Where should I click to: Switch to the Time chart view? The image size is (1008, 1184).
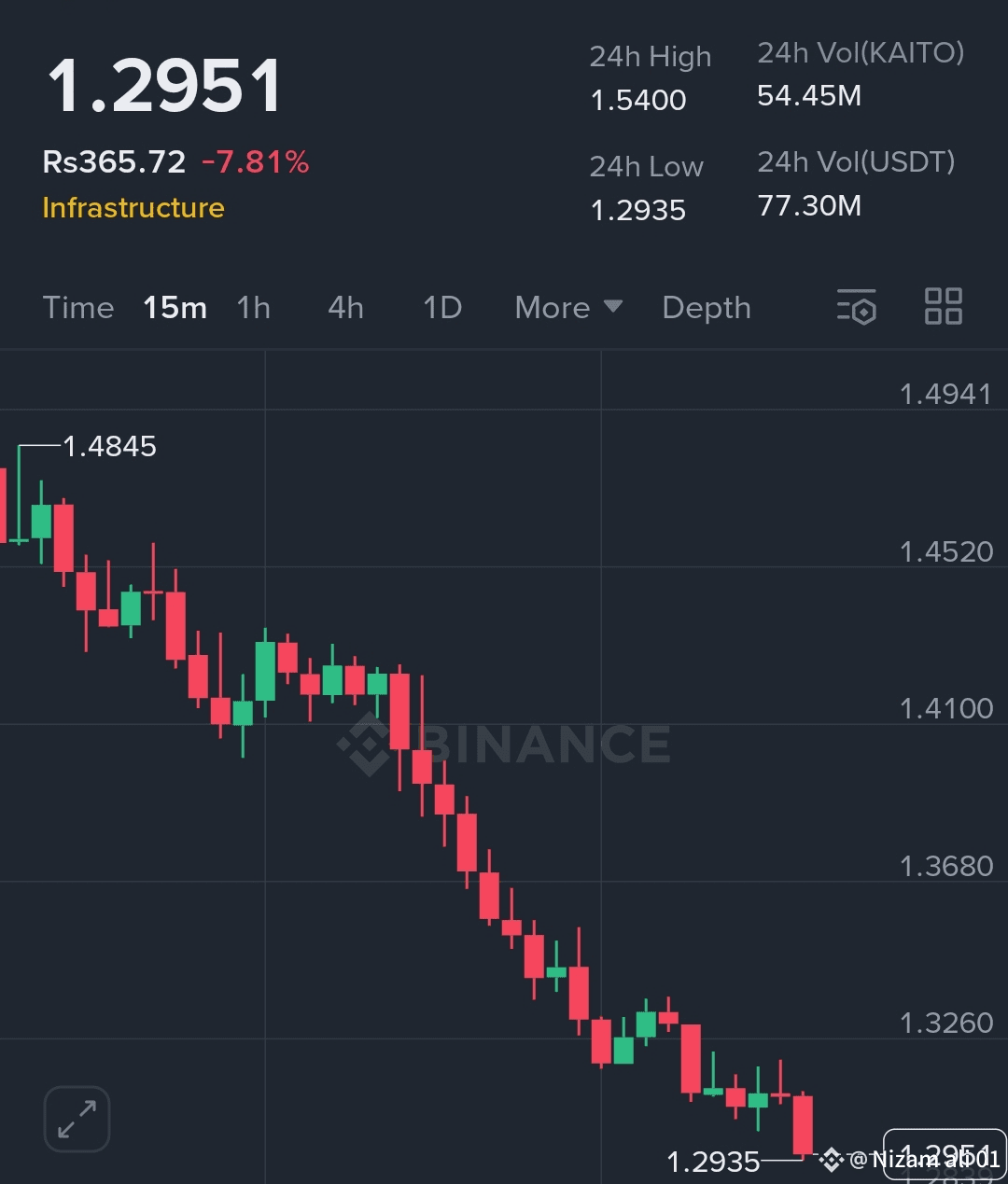click(78, 308)
